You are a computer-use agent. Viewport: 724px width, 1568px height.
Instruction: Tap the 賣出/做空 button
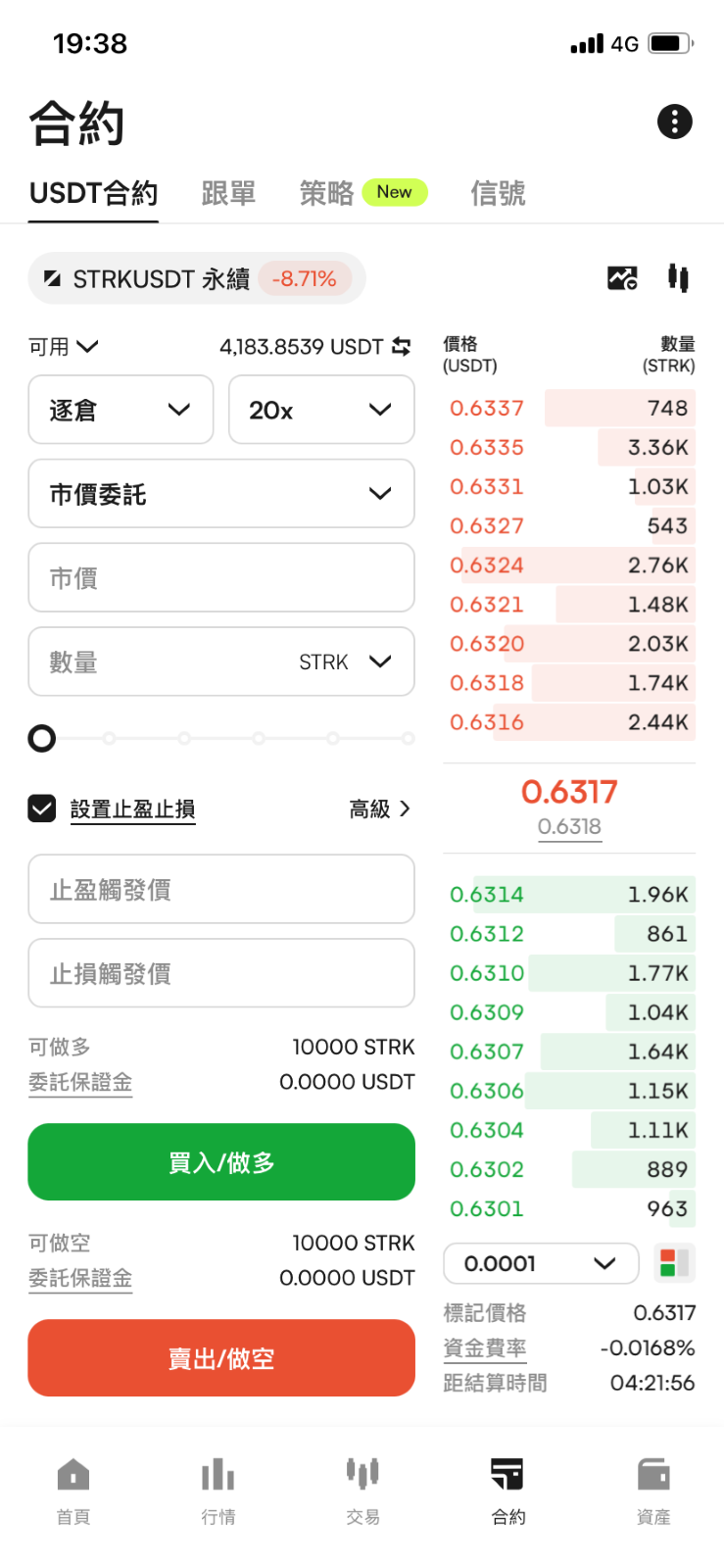(x=221, y=1358)
